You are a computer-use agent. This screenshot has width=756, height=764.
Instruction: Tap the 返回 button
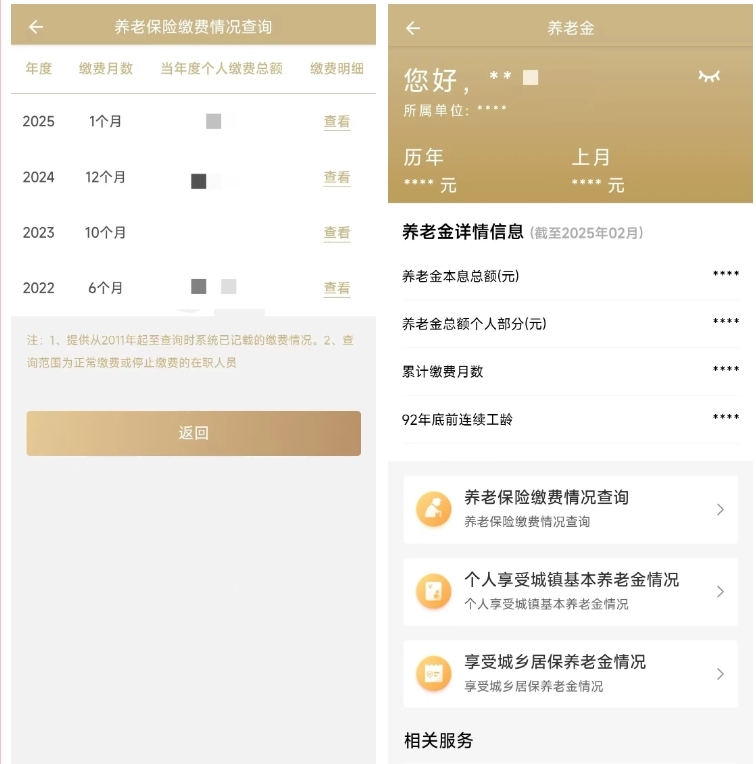pos(193,433)
